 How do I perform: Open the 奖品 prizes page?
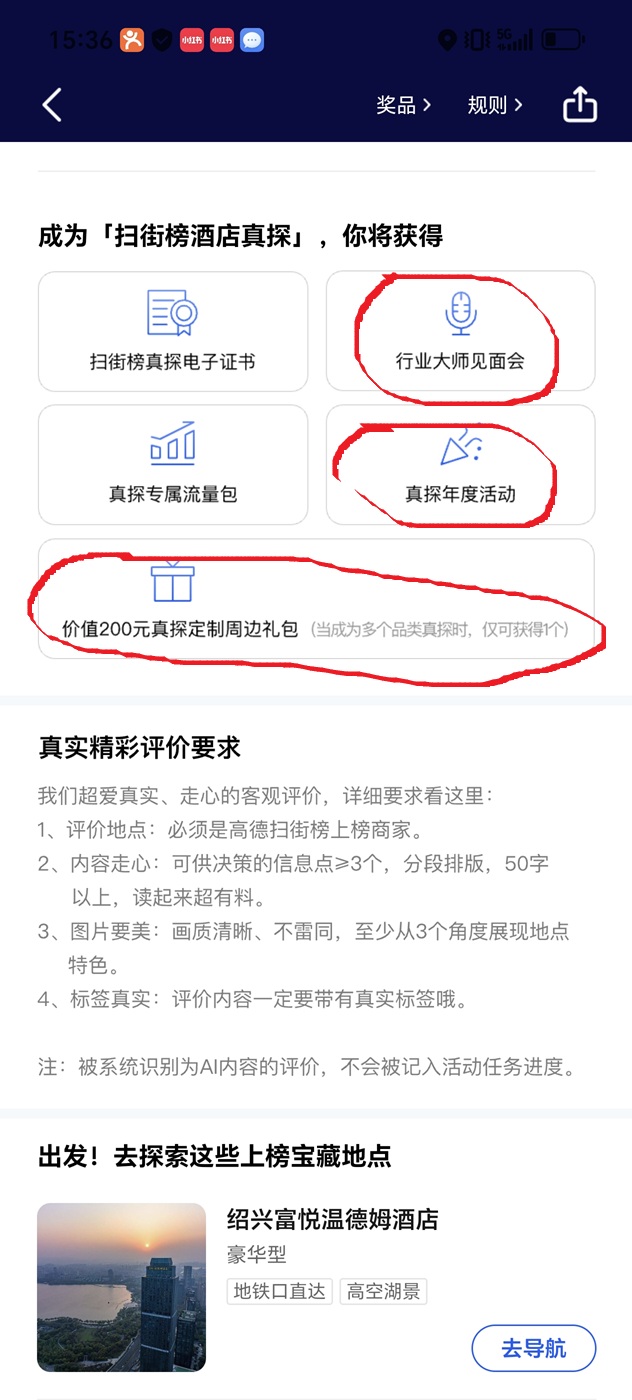pyautogui.click(x=403, y=105)
